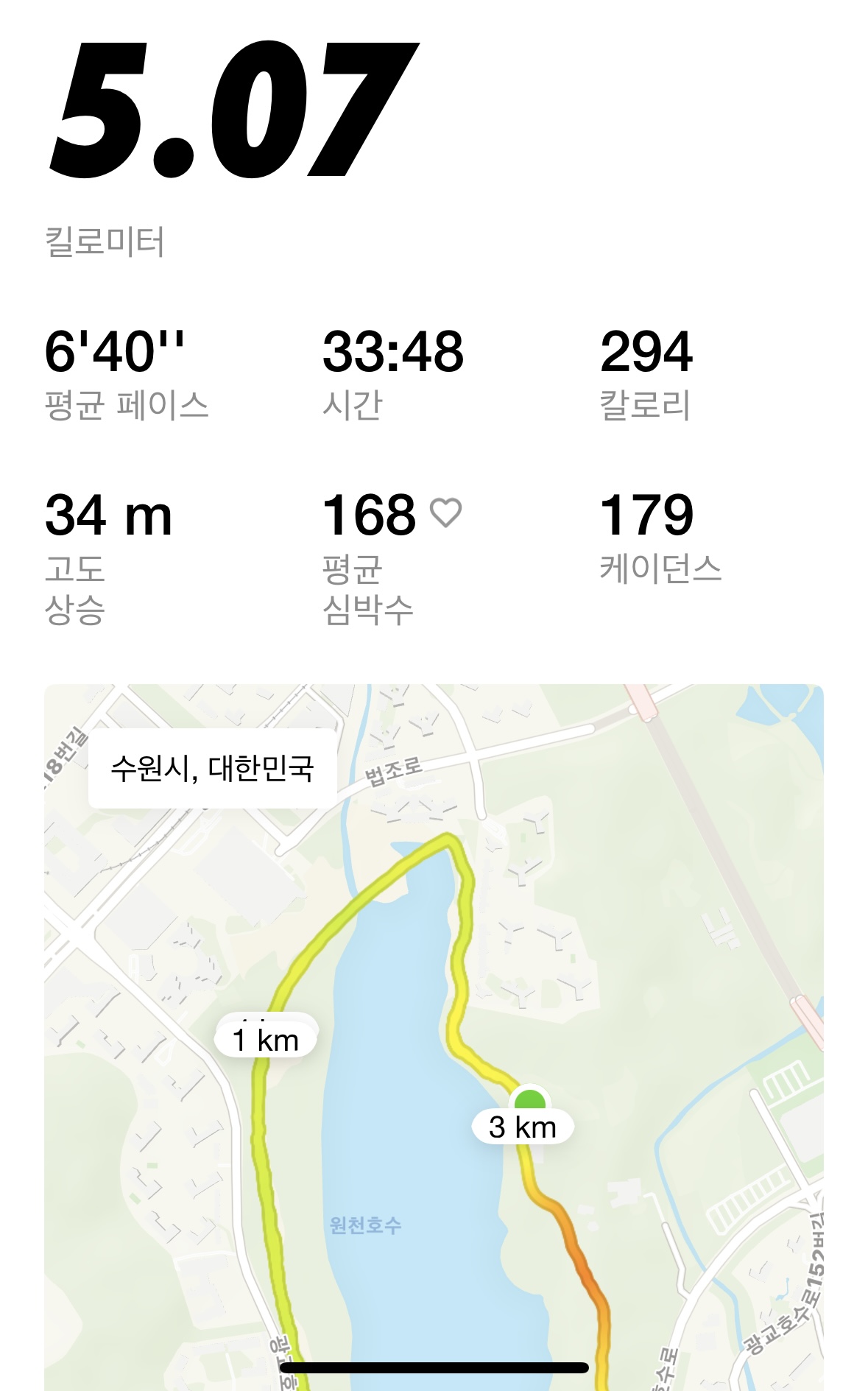Tap the 294 calories statistic
The width and height of the screenshot is (868, 1391).
pyautogui.click(x=646, y=352)
